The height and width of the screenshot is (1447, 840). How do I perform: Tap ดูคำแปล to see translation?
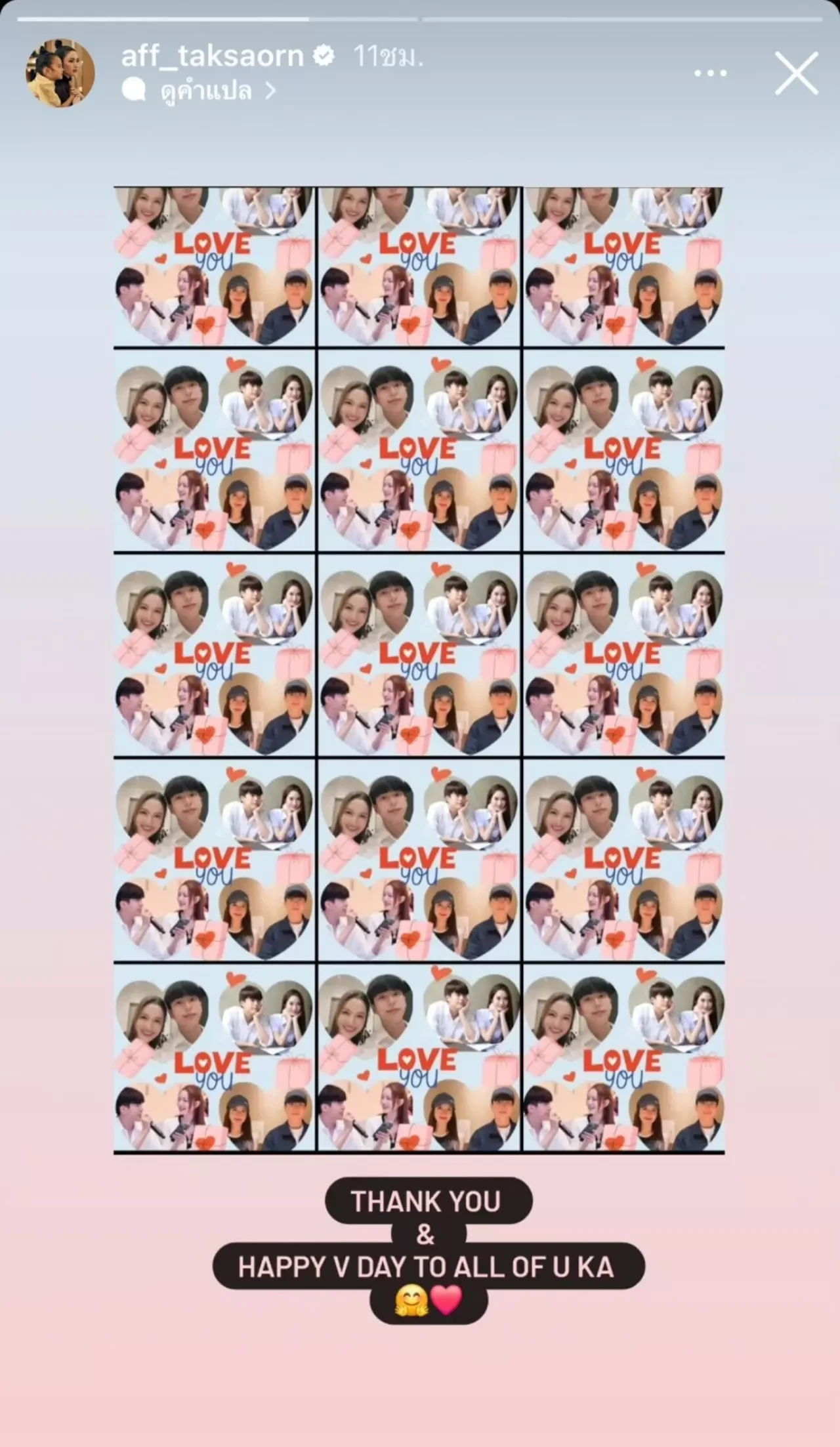[207, 93]
